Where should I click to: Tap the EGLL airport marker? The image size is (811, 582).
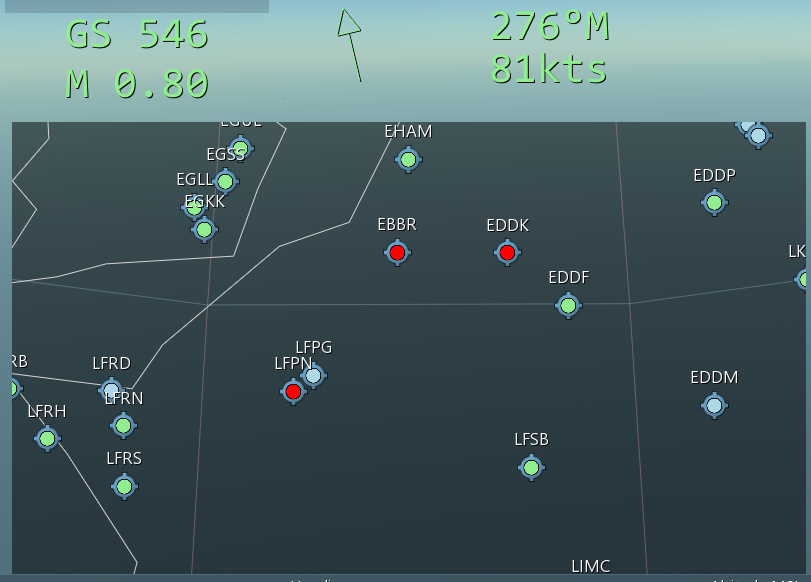point(194,207)
